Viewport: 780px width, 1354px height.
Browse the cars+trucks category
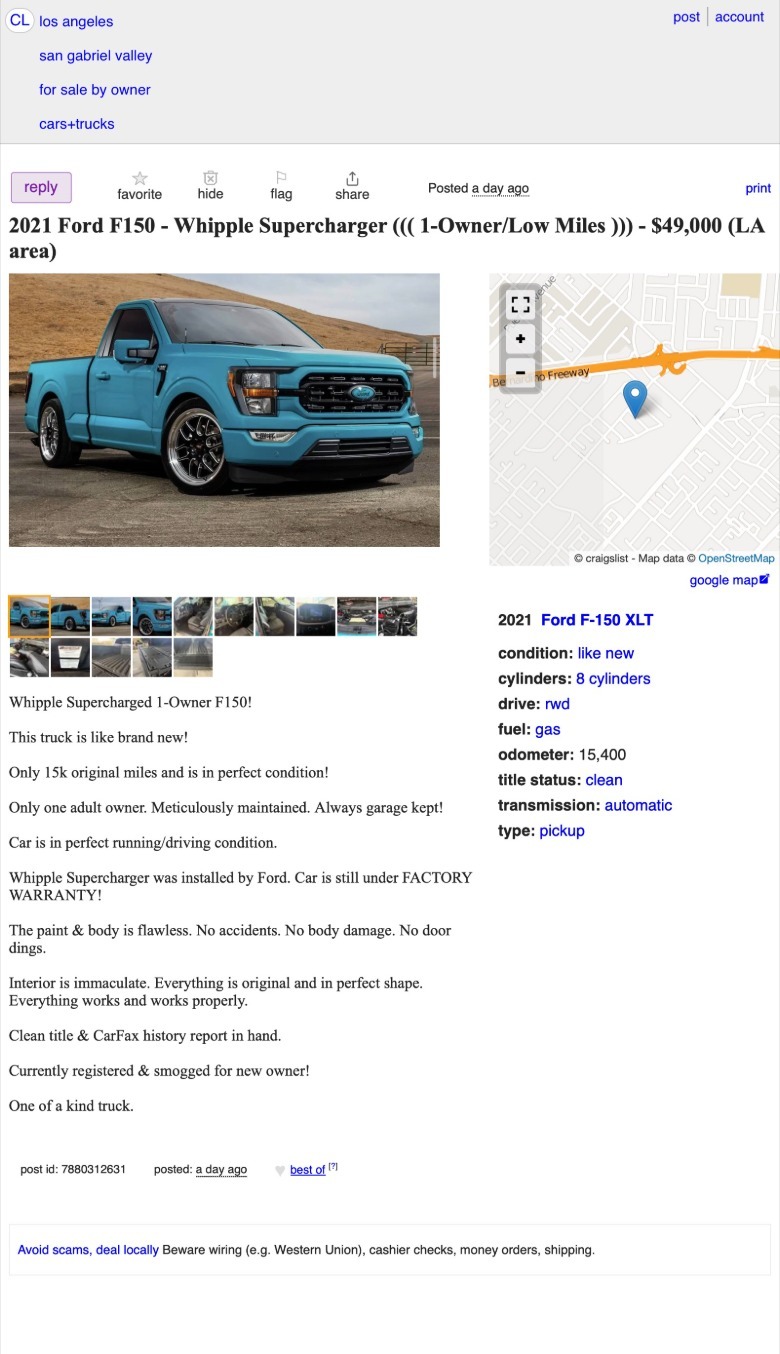coord(77,123)
